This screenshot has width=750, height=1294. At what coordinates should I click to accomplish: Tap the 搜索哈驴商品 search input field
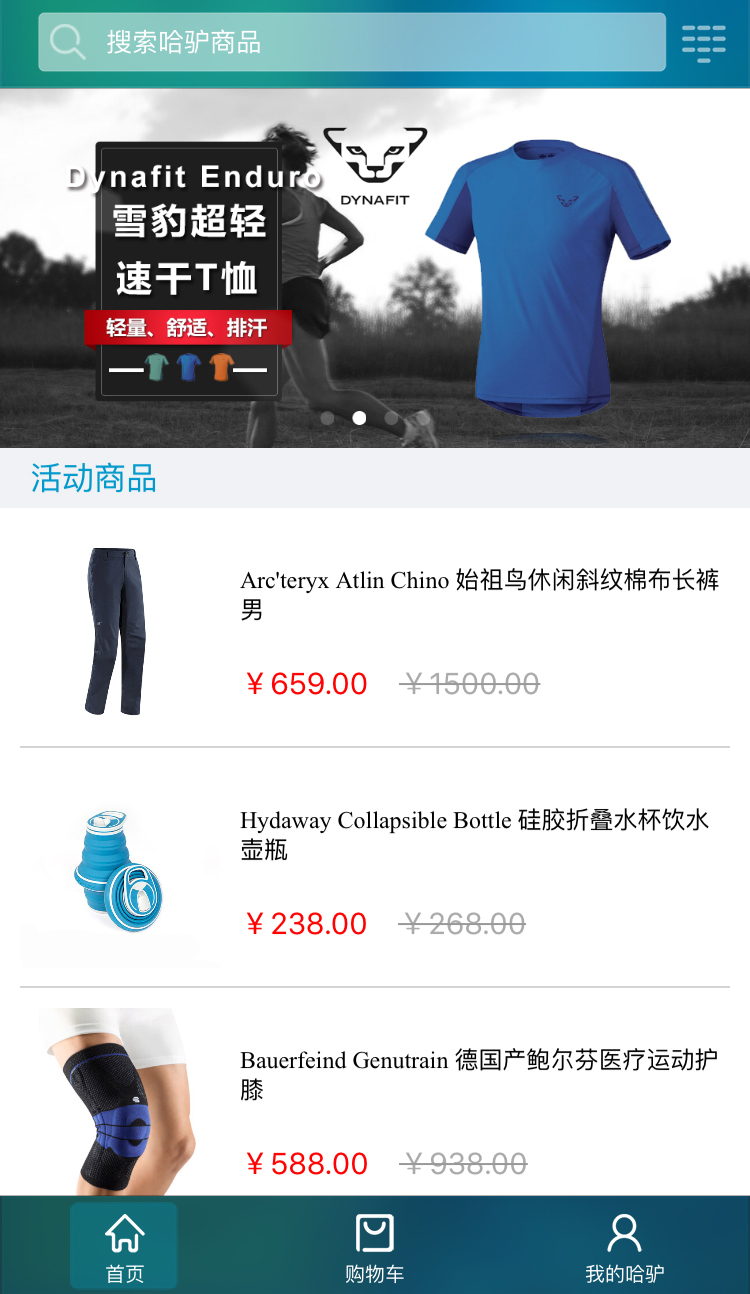350,42
